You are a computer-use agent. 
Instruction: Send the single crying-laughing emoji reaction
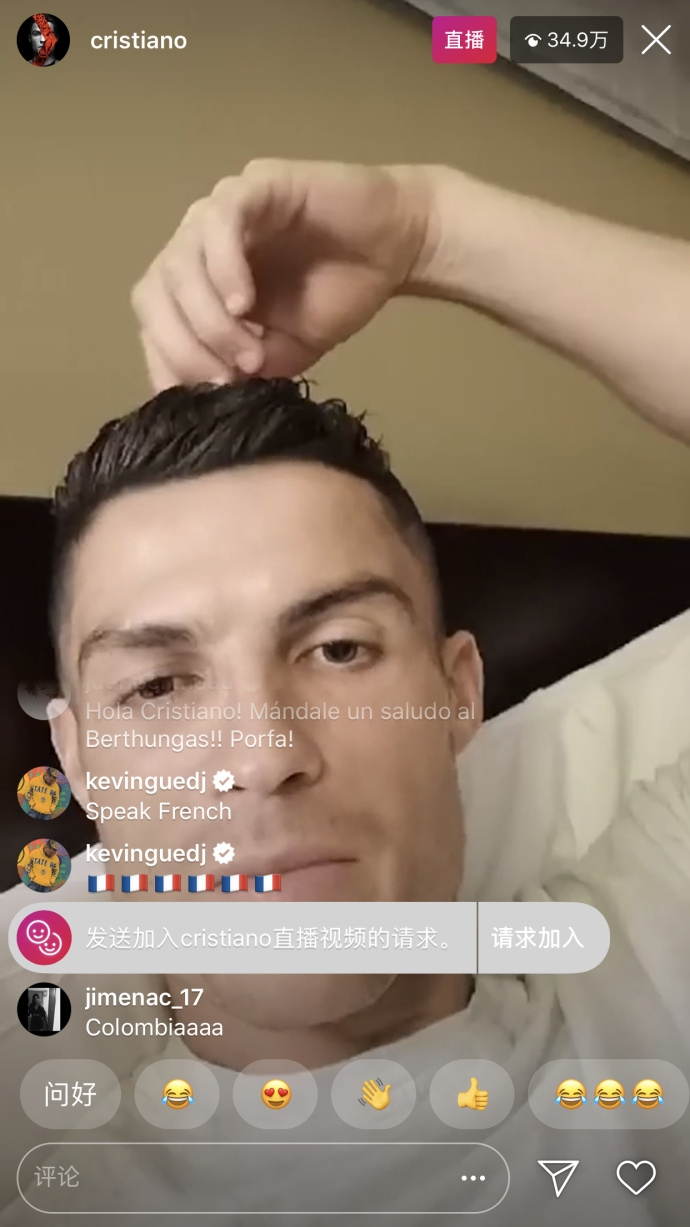(176, 1094)
